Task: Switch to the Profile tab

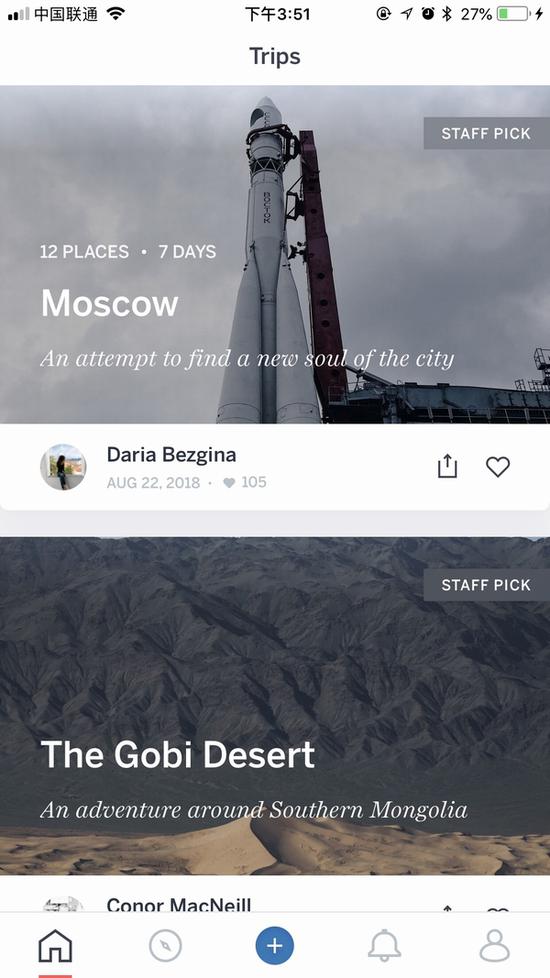Action: 495,946
